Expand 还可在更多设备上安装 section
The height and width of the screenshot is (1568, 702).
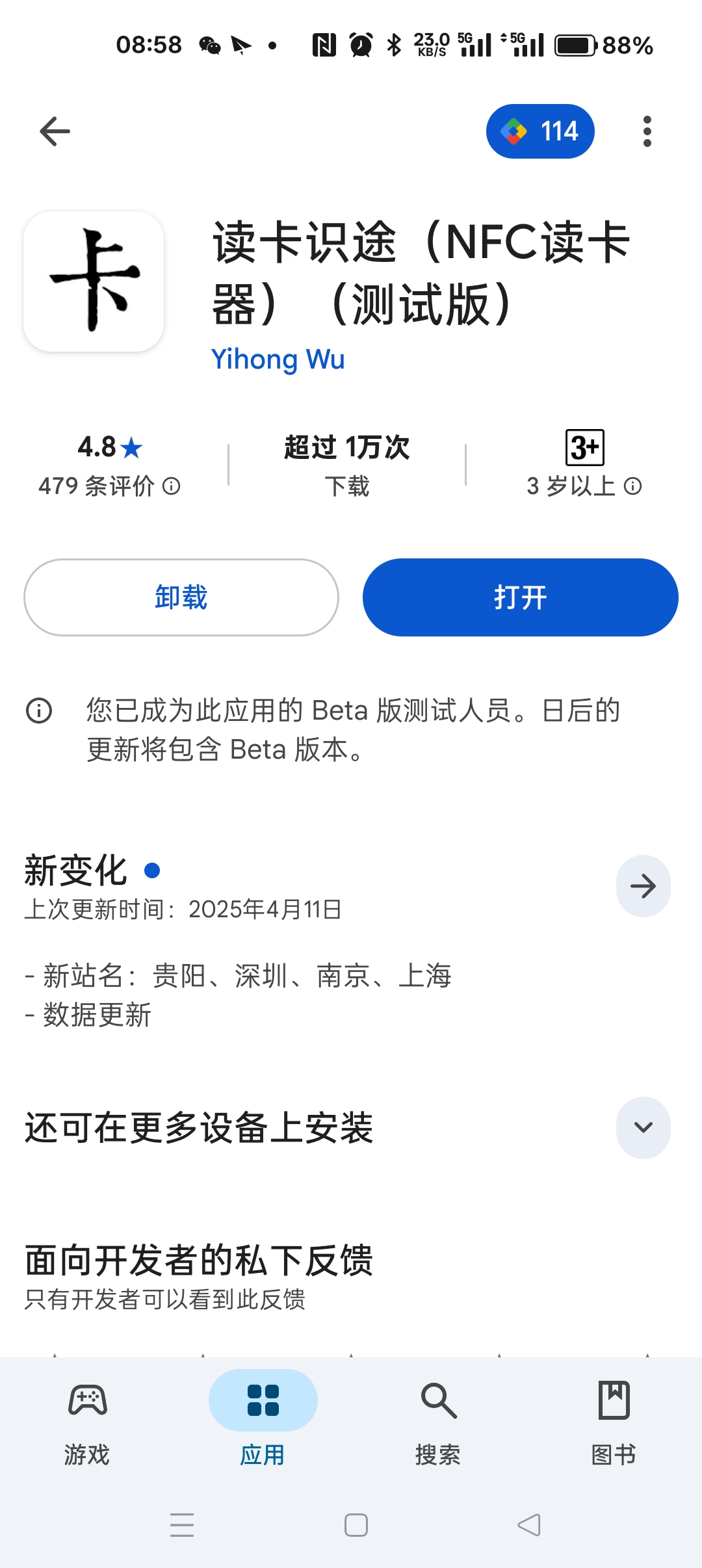pos(643,1127)
